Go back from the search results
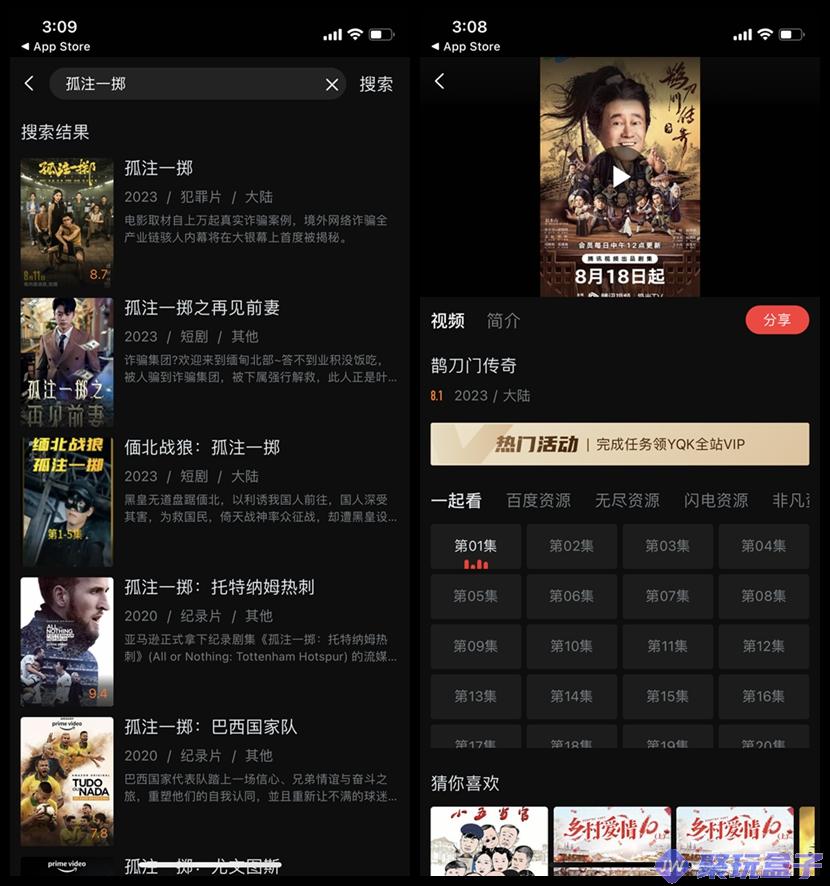830x886 pixels. [29, 84]
